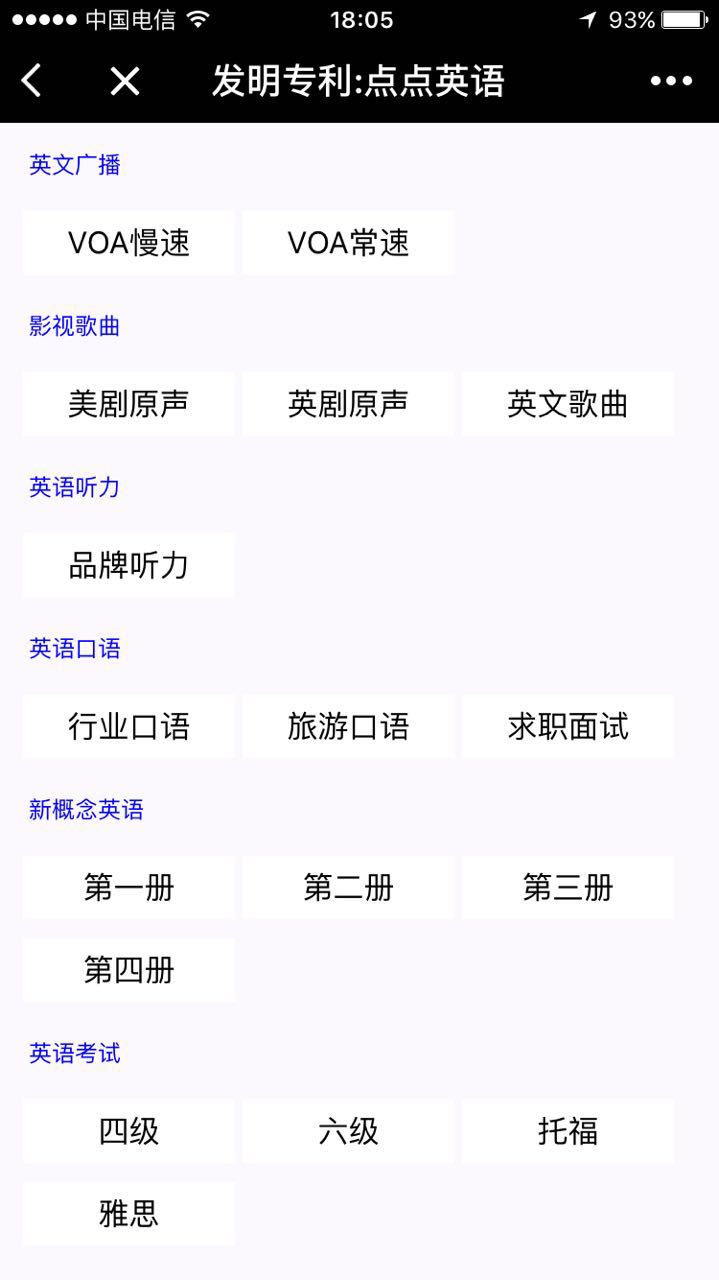Choose 第三册
Viewport: 719px width, 1280px height.
pos(567,888)
